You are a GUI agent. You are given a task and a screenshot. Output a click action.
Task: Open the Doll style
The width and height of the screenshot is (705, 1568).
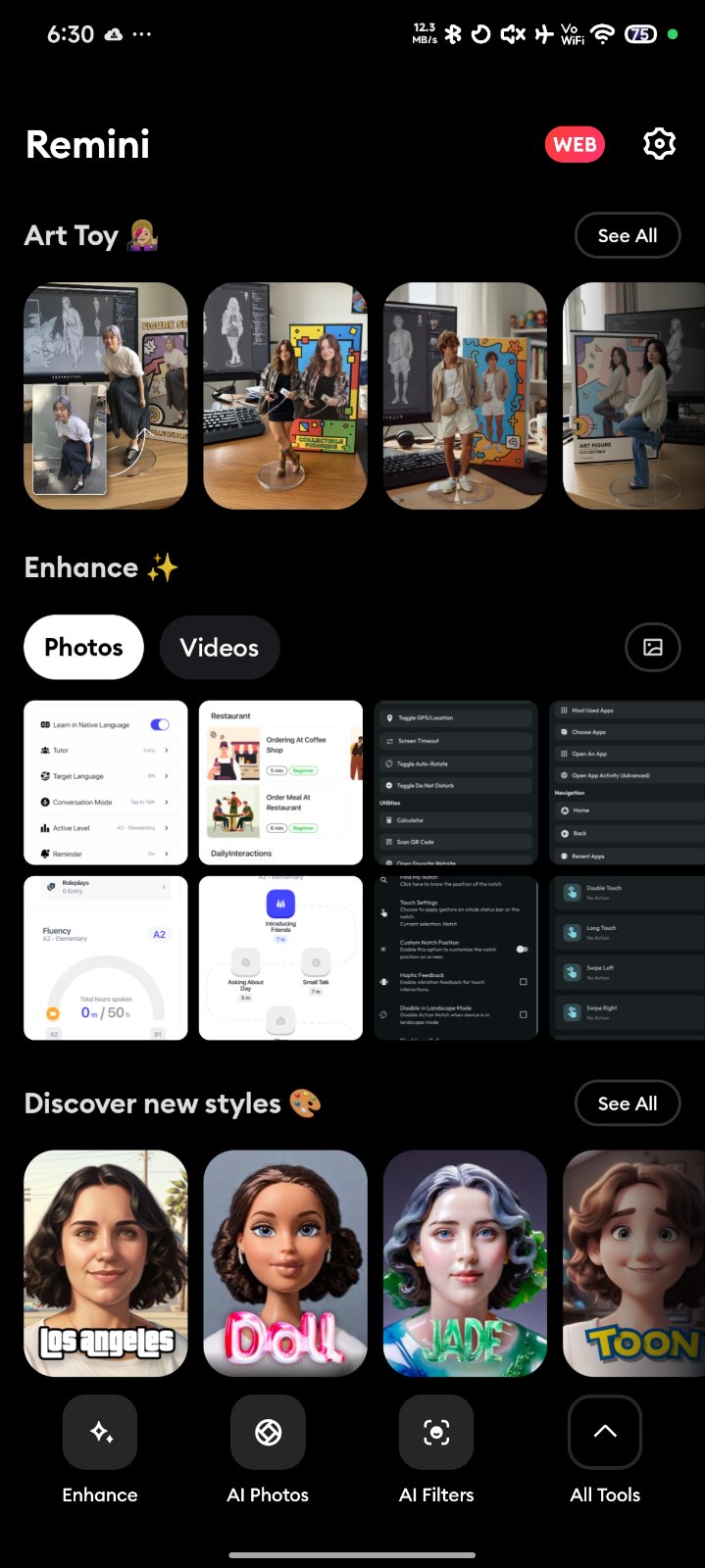coord(284,1262)
